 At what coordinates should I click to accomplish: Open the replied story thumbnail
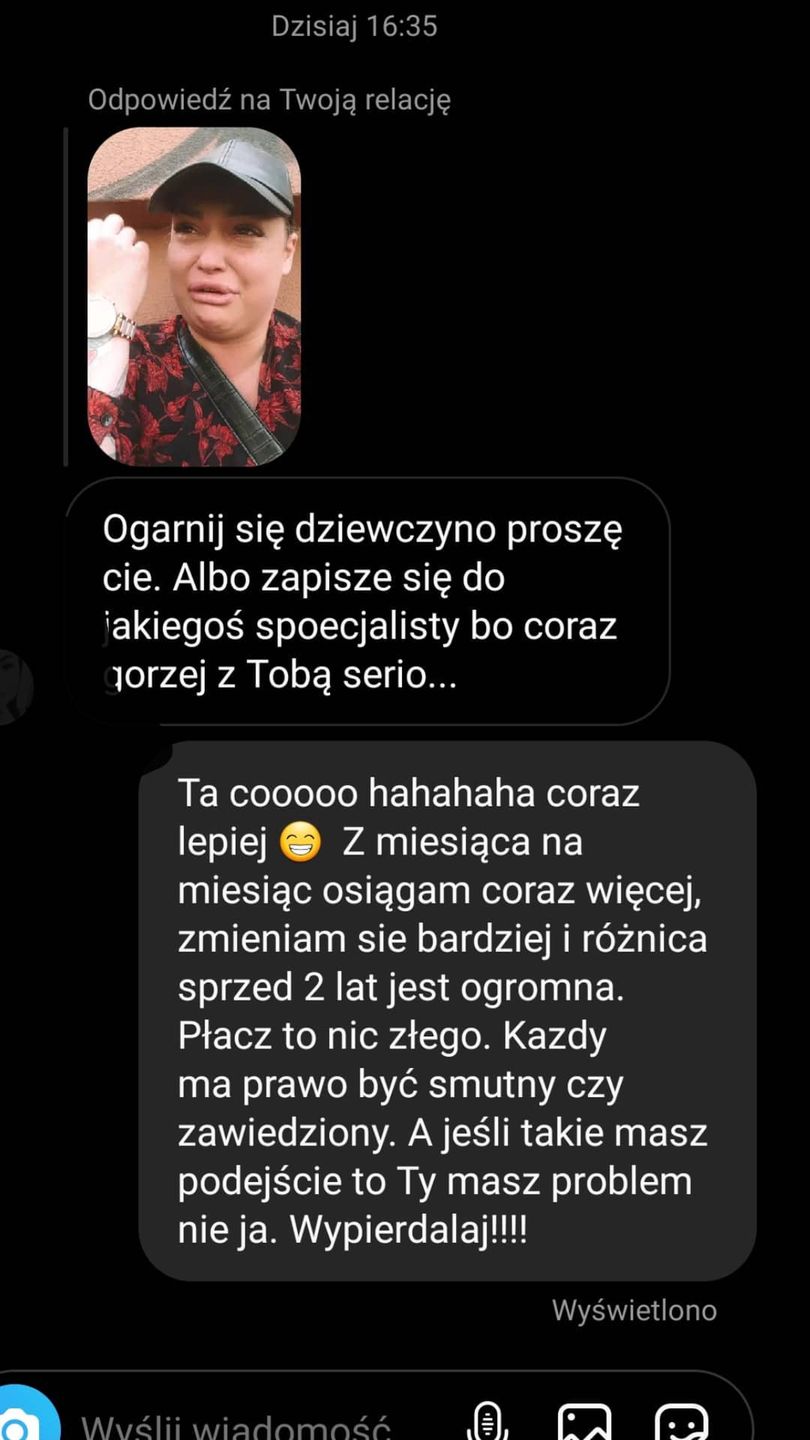(x=193, y=297)
